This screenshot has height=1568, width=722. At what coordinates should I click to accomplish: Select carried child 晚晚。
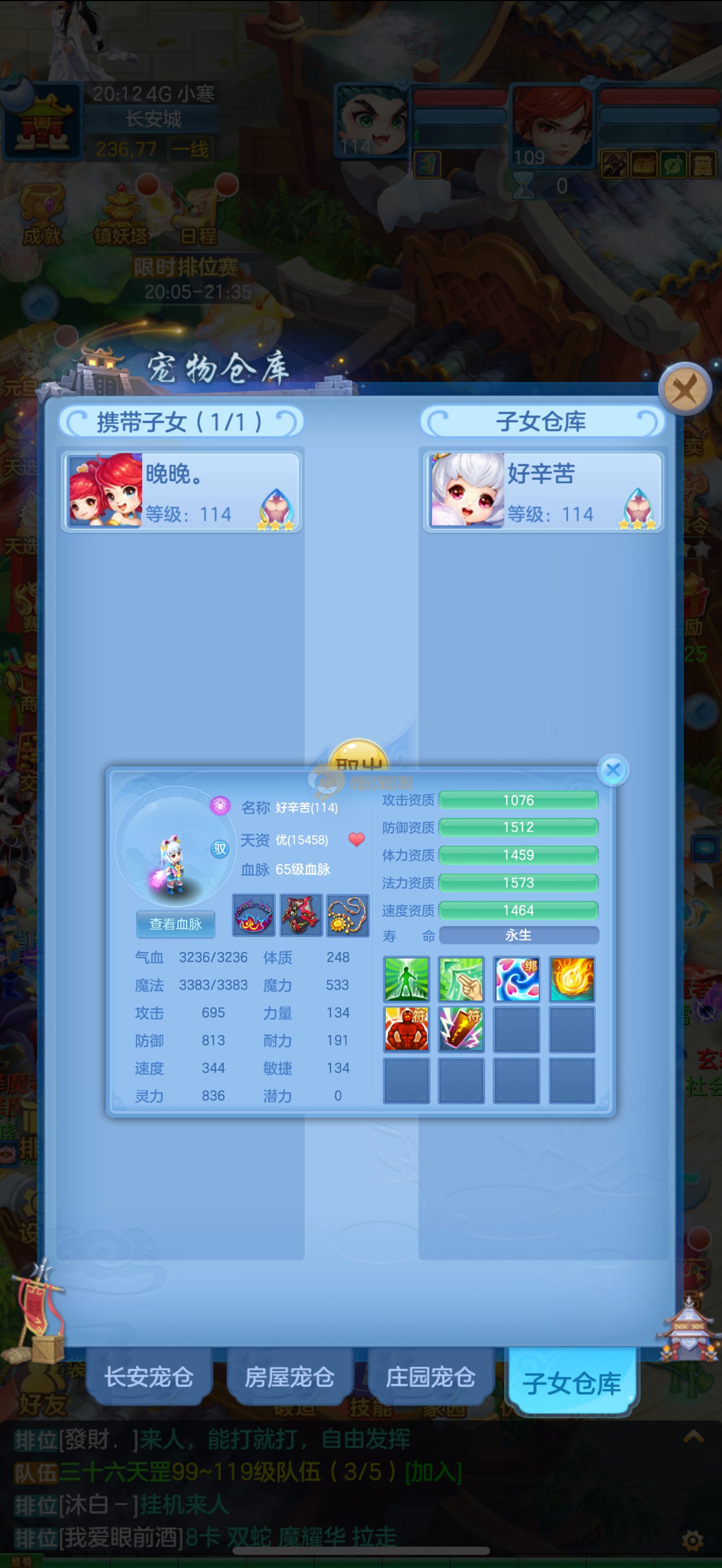pyautogui.click(x=181, y=490)
